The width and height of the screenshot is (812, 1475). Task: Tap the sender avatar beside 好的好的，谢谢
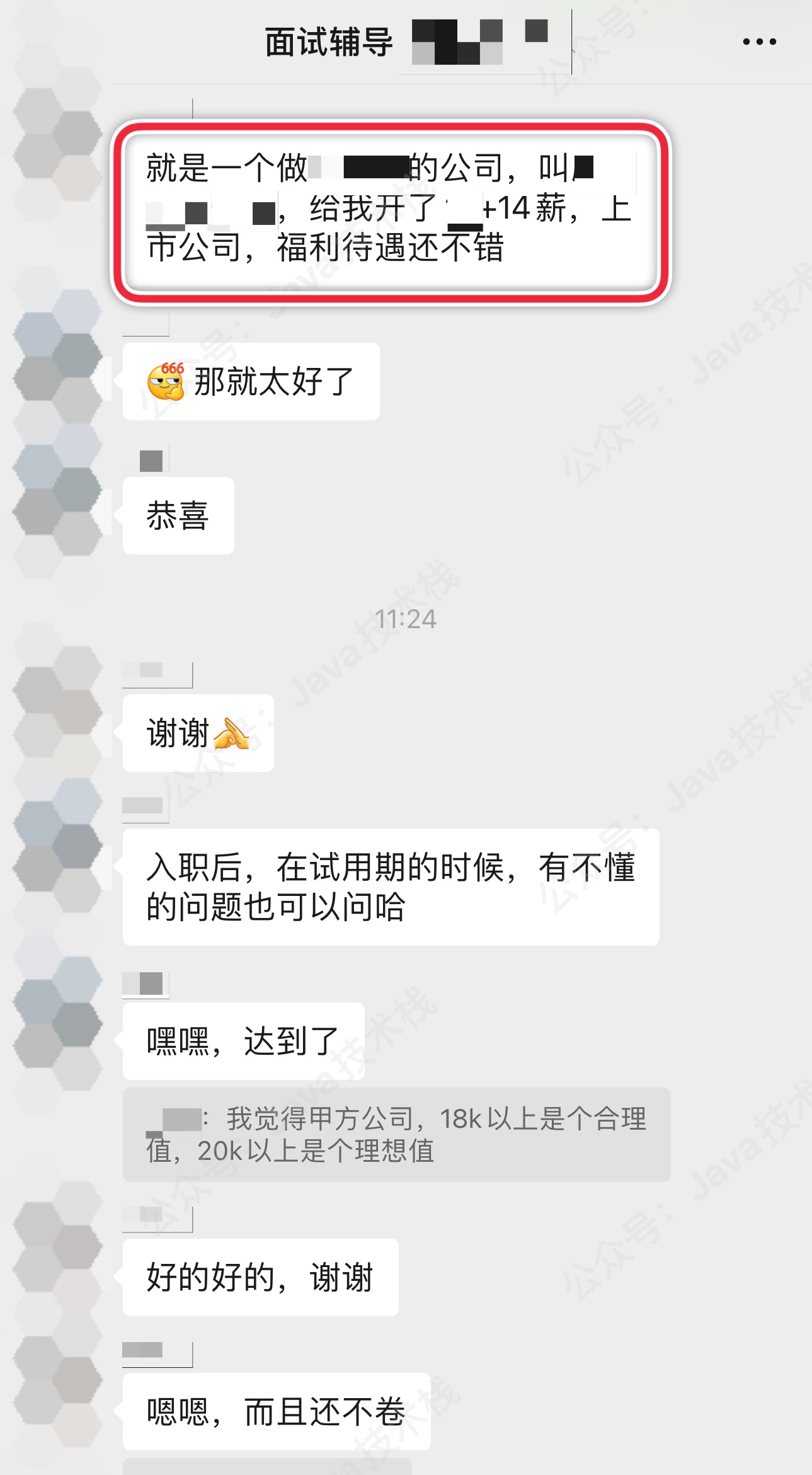(58, 1245)
